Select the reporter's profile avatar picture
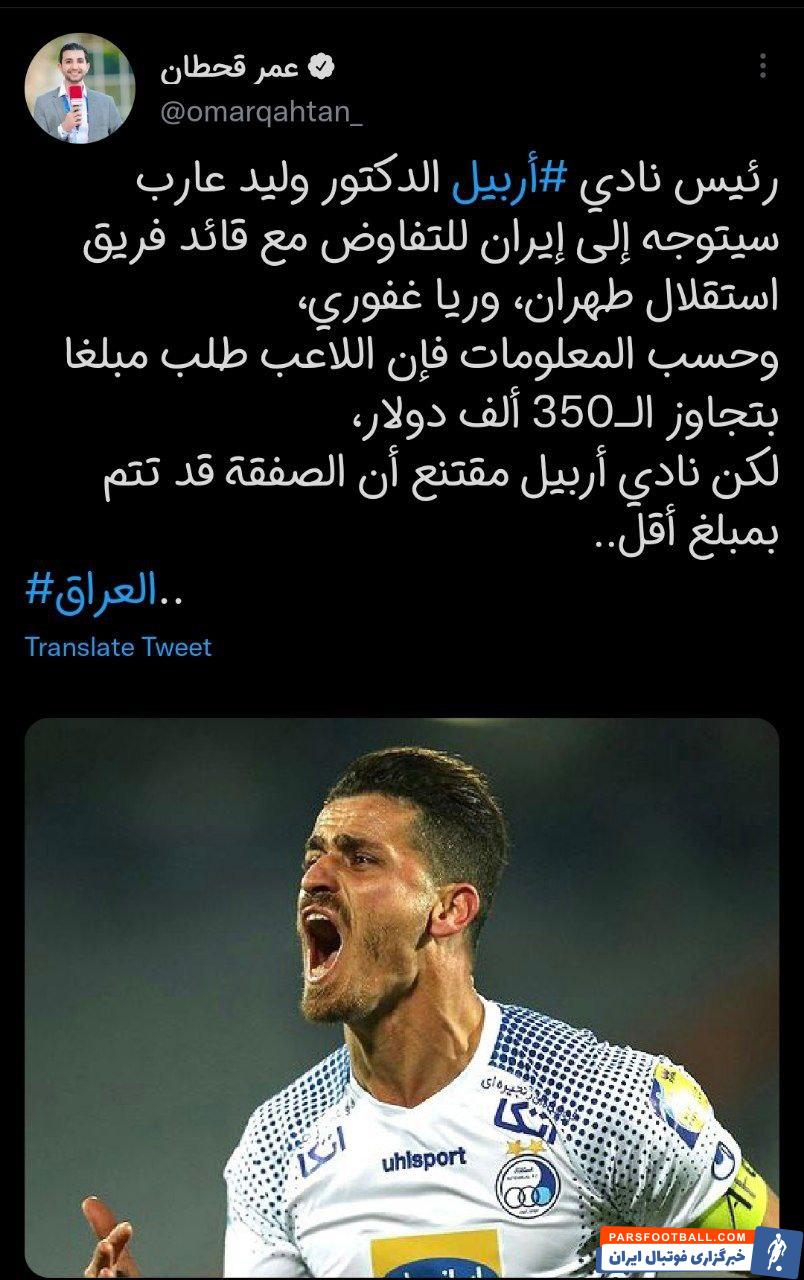Image resolution: width=804 pixels, height=1280 pixels. [x=75, y=78]
